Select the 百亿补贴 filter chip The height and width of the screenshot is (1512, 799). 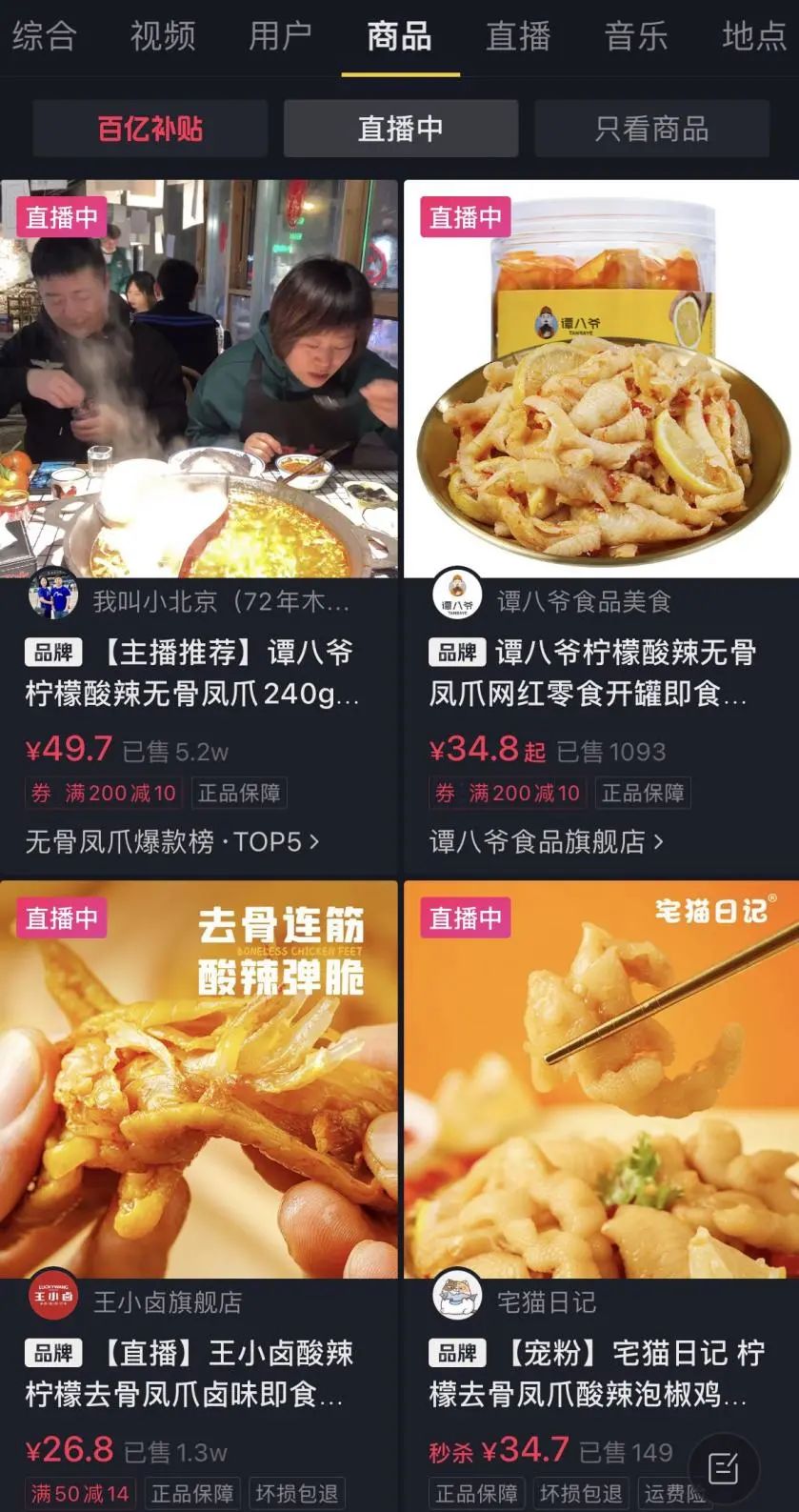coord(150,129)
